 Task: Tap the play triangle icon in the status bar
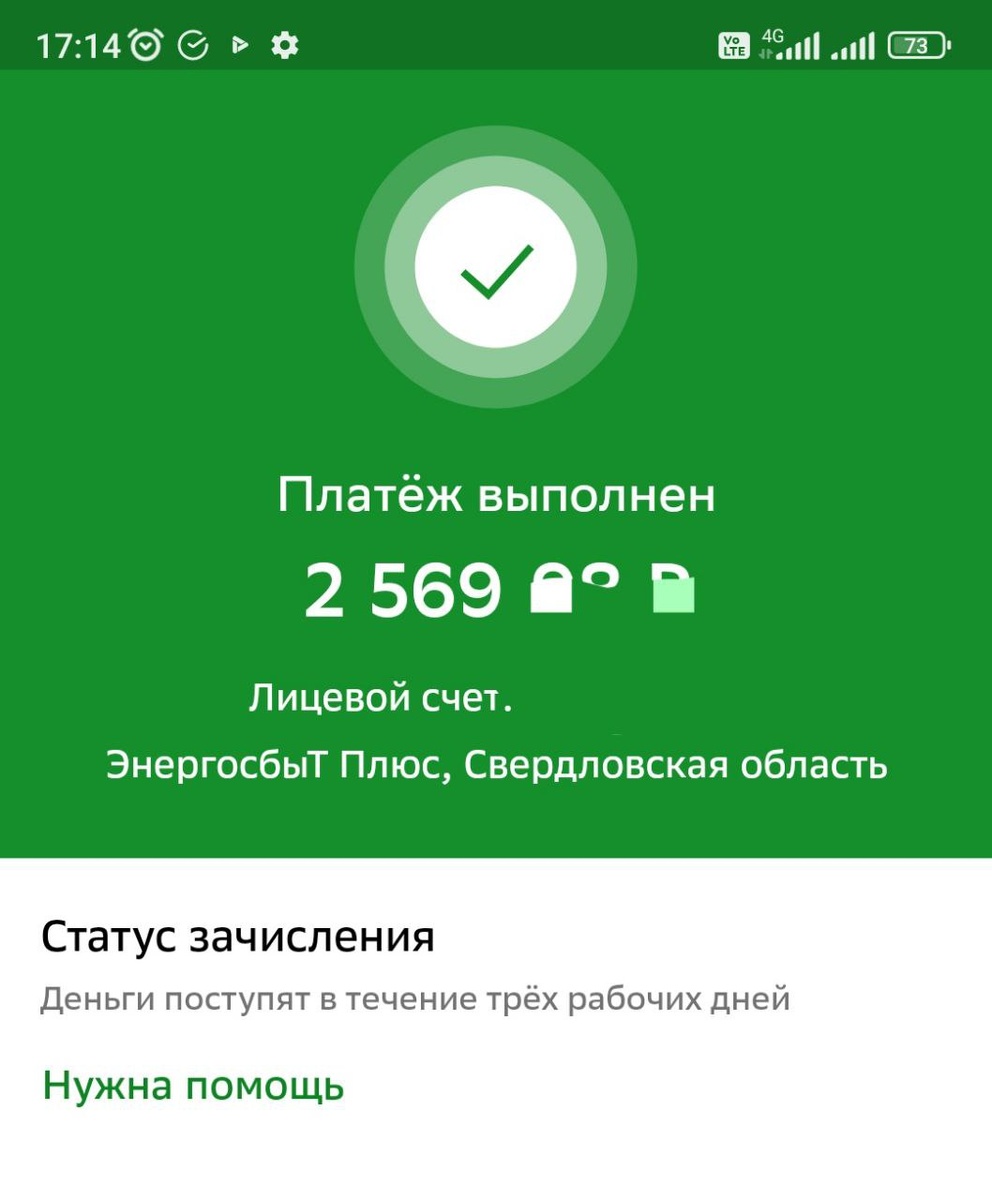240,43
